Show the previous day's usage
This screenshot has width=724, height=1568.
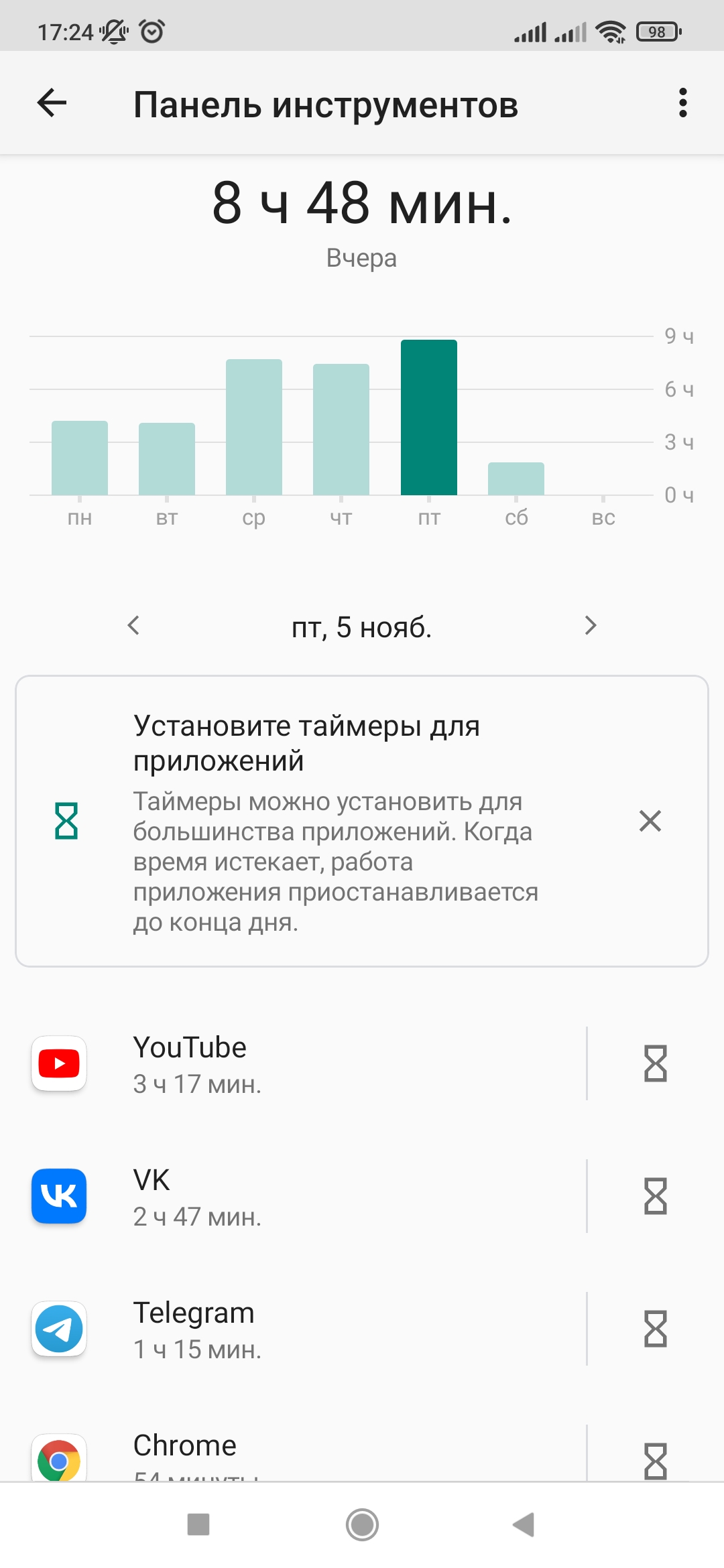click(134, 626)
